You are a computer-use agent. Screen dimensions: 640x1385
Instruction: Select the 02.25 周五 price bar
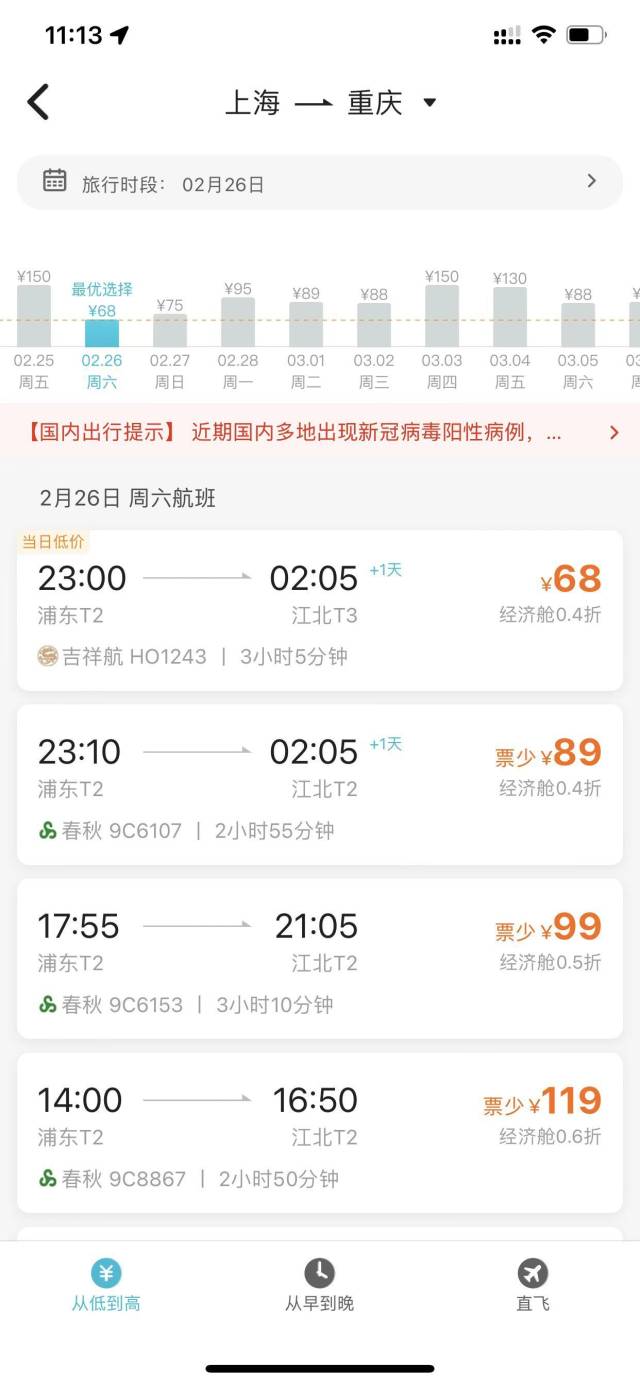coord(34,330)
